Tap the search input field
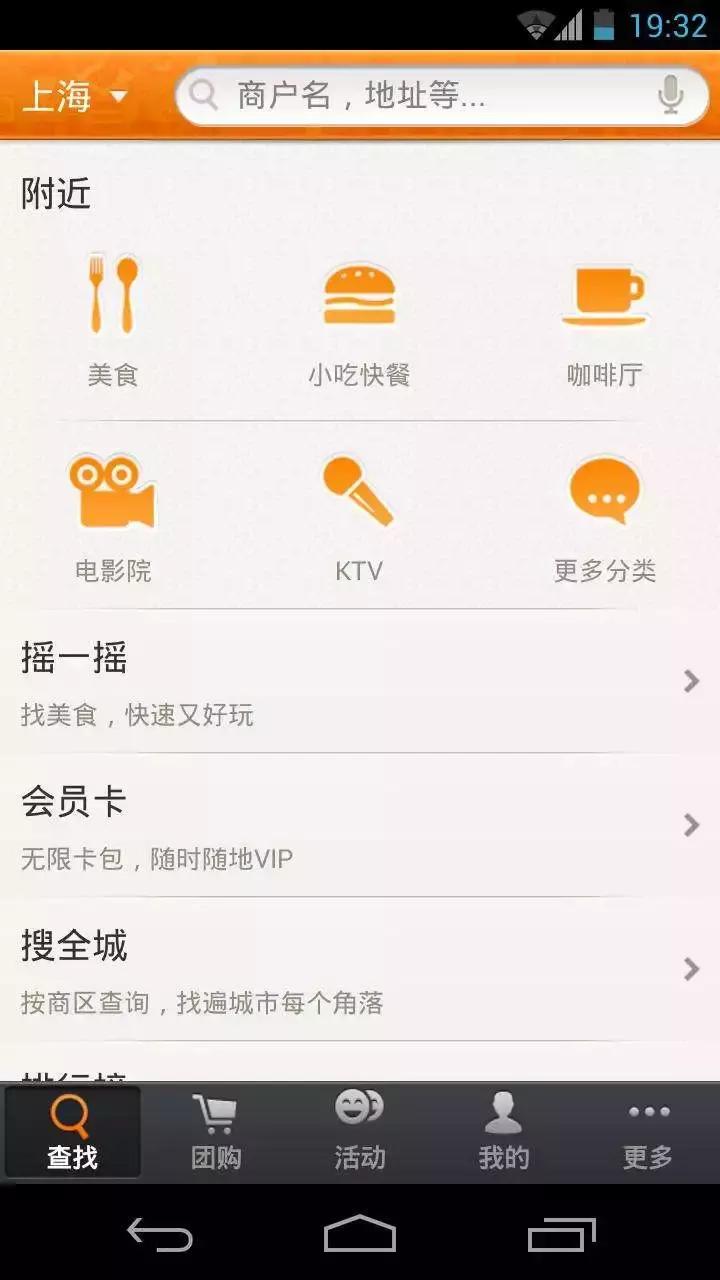Viewport: 720px width, 1280px height. (420, 94)
